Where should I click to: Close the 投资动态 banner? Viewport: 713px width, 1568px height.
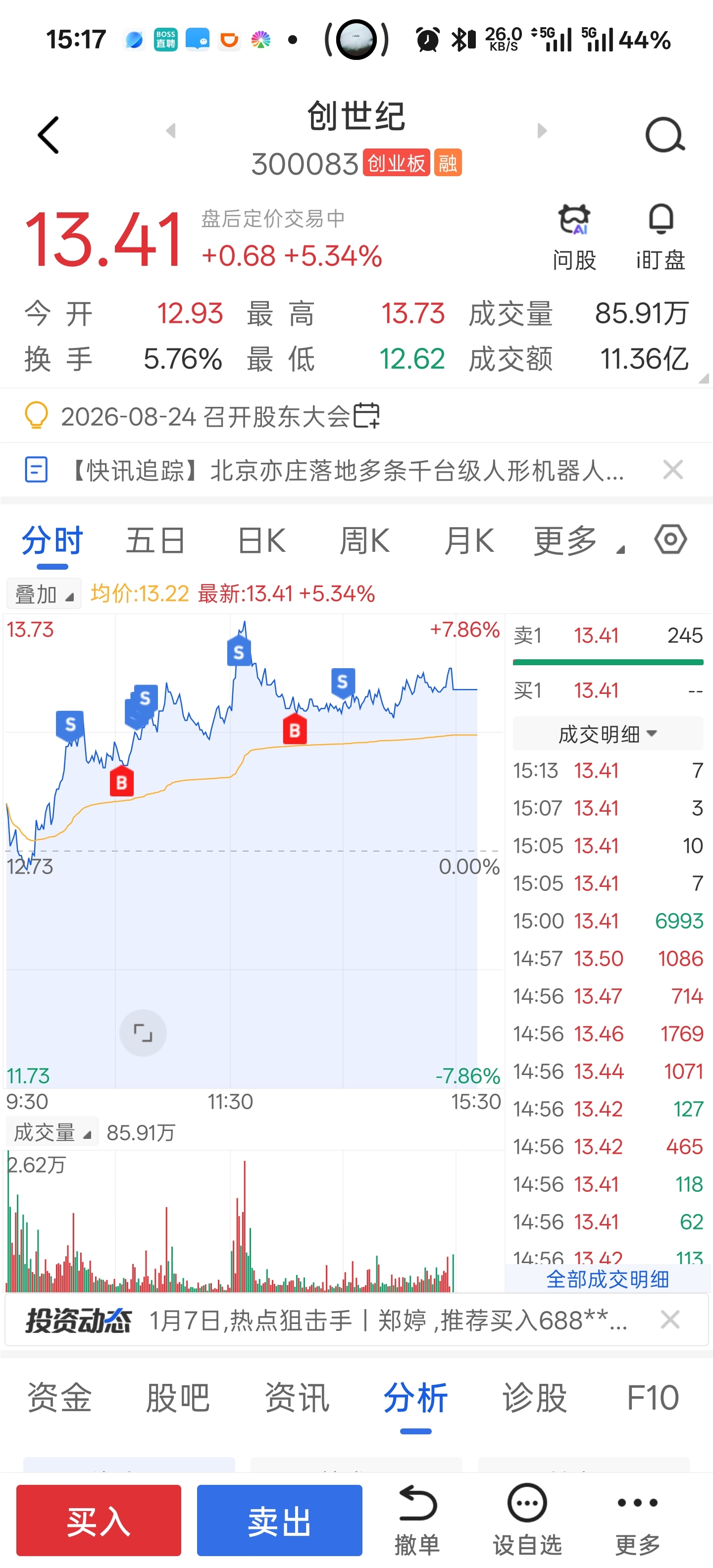point(670,1320)
